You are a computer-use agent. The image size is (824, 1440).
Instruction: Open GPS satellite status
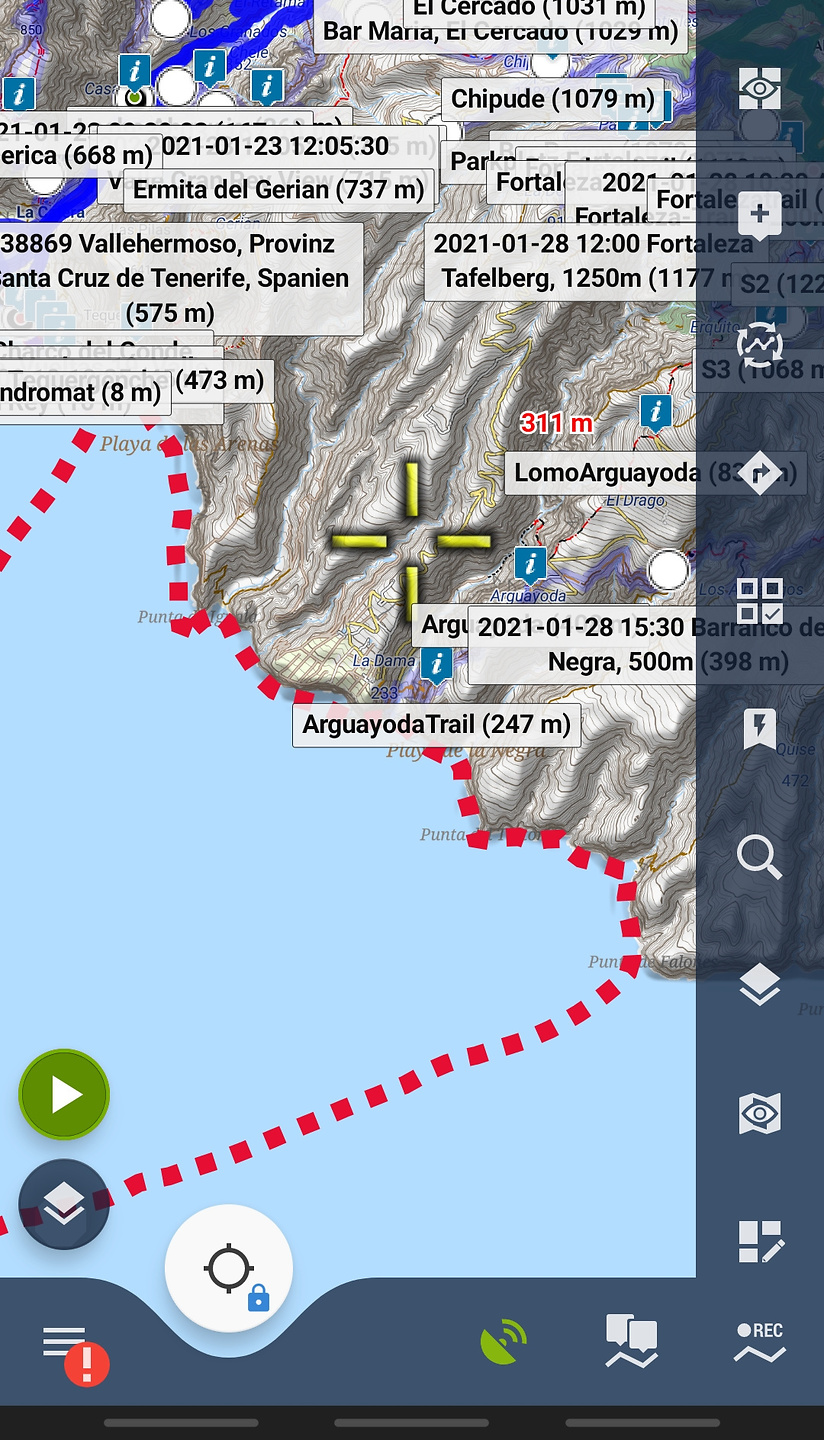tap(503, 1342)
